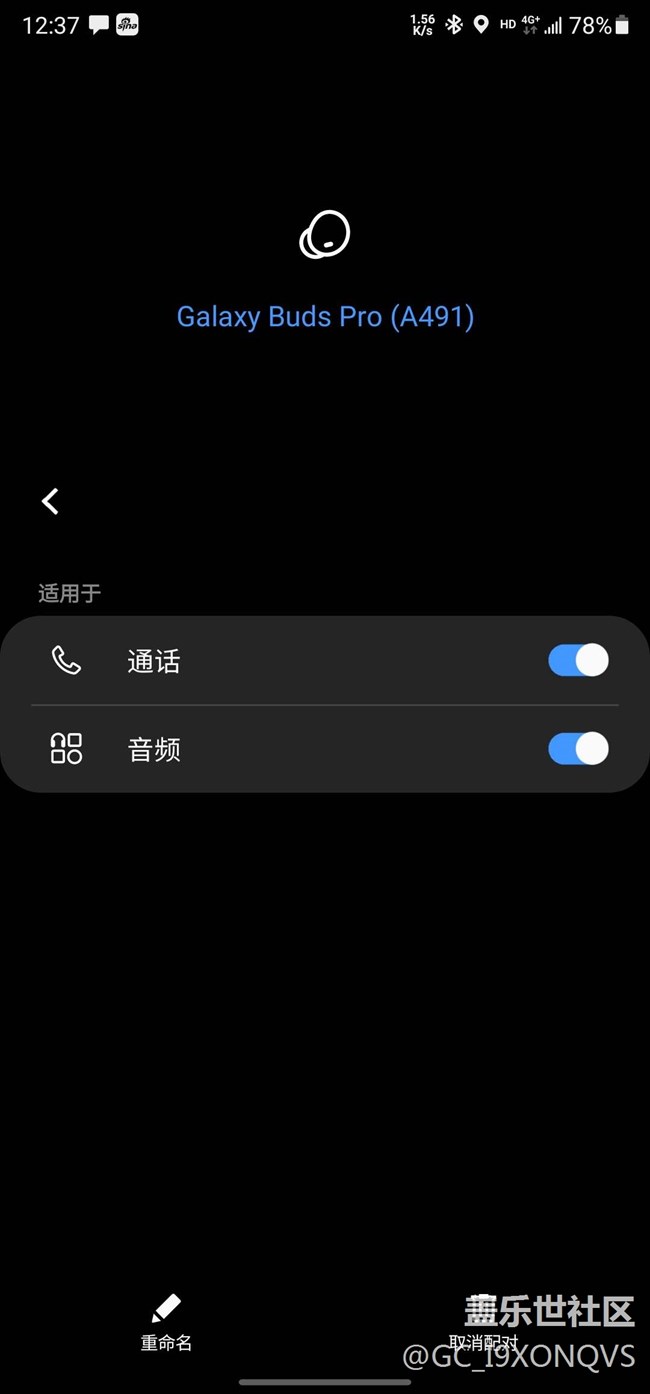Go back using the back arrow
The height and width of the screenshot is (1394, 650).
[50, 501]
